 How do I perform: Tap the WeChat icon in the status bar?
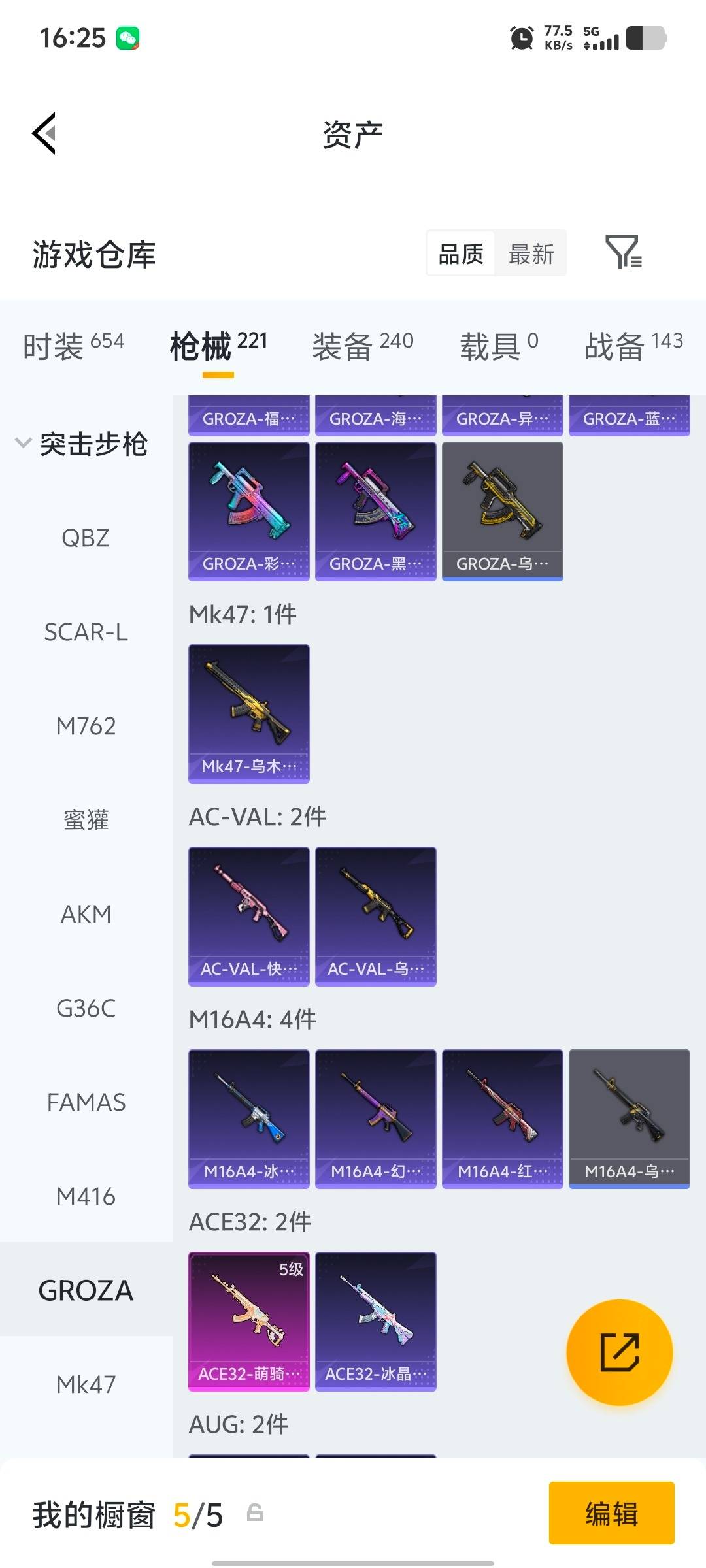tap(131, 37)
